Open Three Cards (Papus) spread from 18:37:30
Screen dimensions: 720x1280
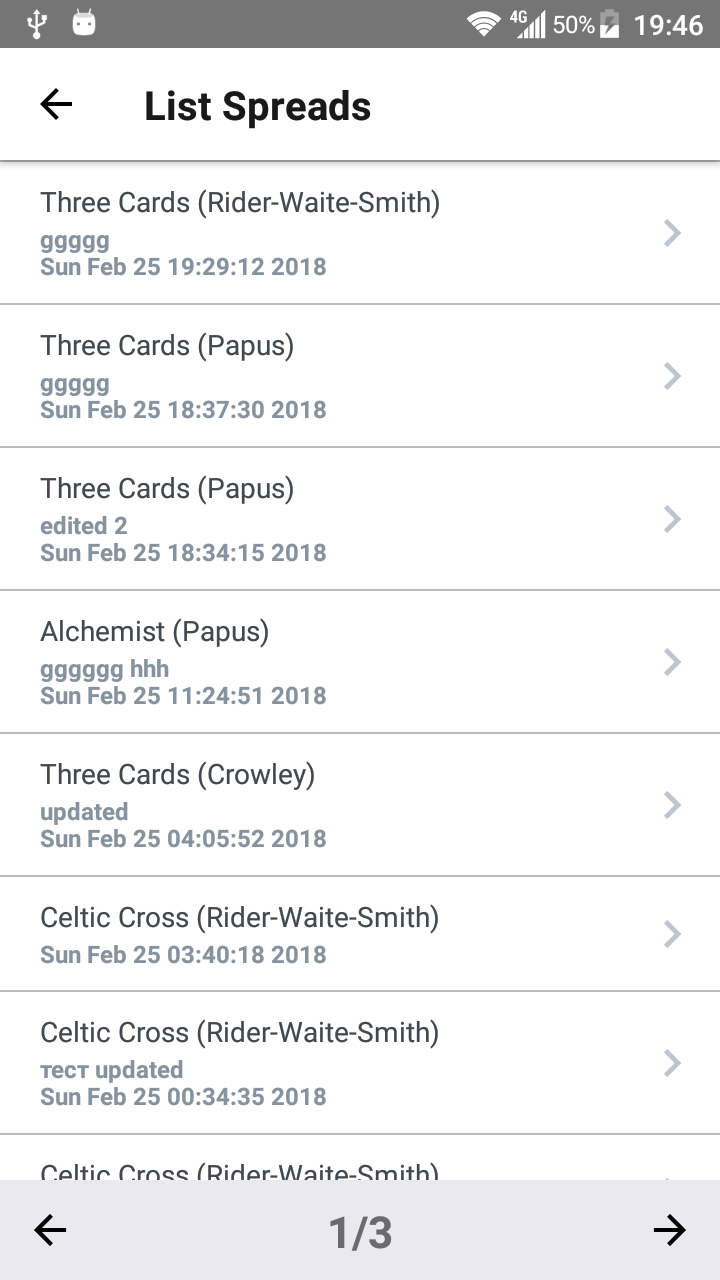(x=360, y=376)
